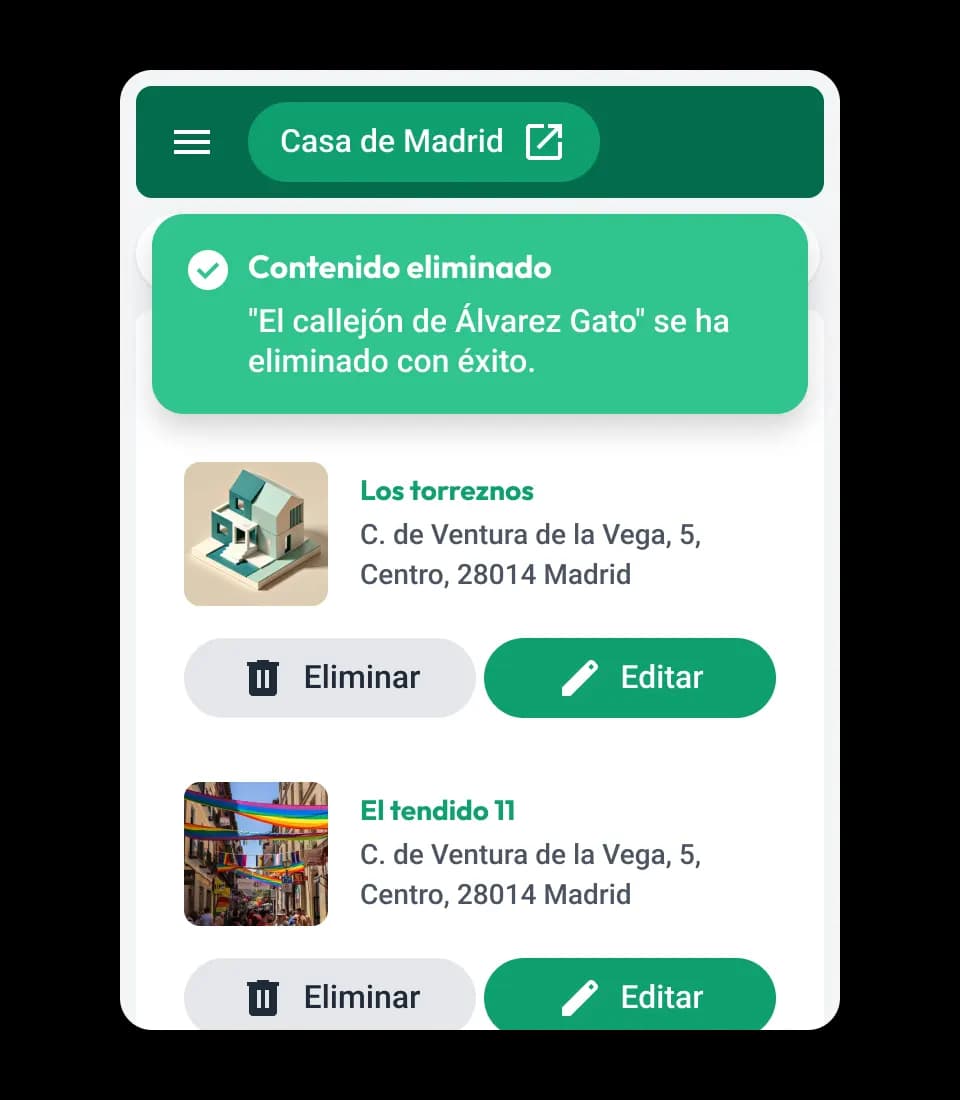Delete the Los torreznos entry
Viewport: 960px width, 1100px height.
[x=329, y=678]
